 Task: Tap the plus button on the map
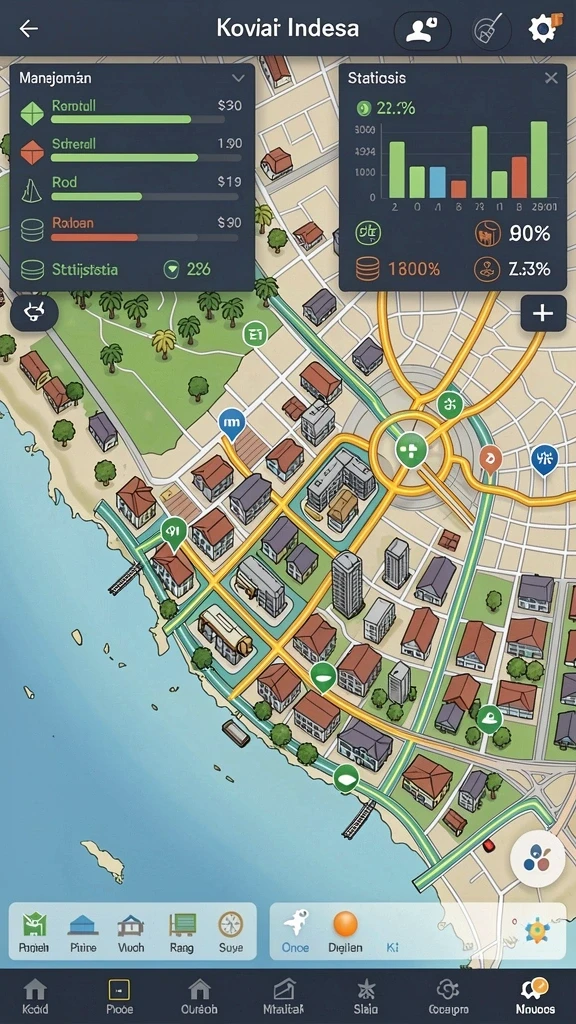(x=543, y=313)
